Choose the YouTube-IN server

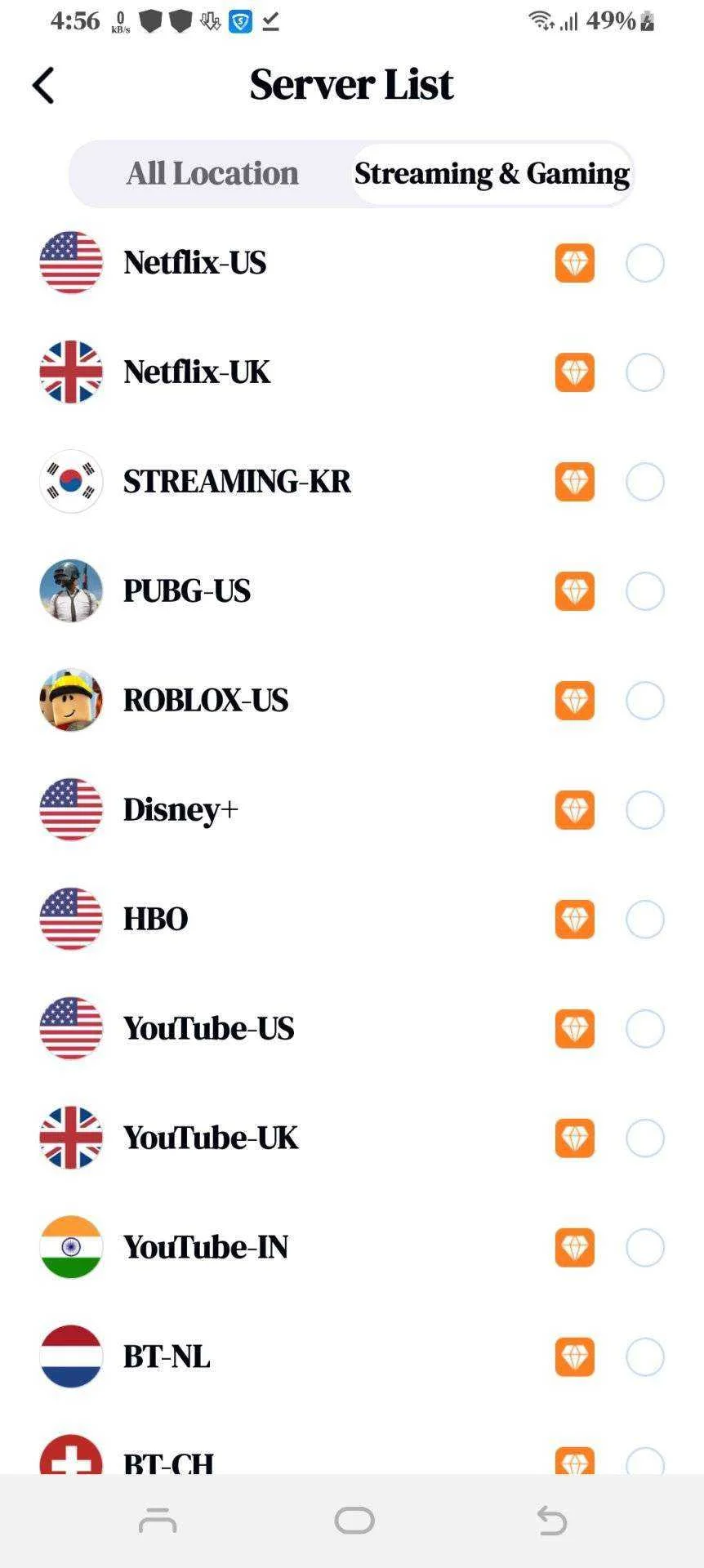click(x=352, y=1248)
